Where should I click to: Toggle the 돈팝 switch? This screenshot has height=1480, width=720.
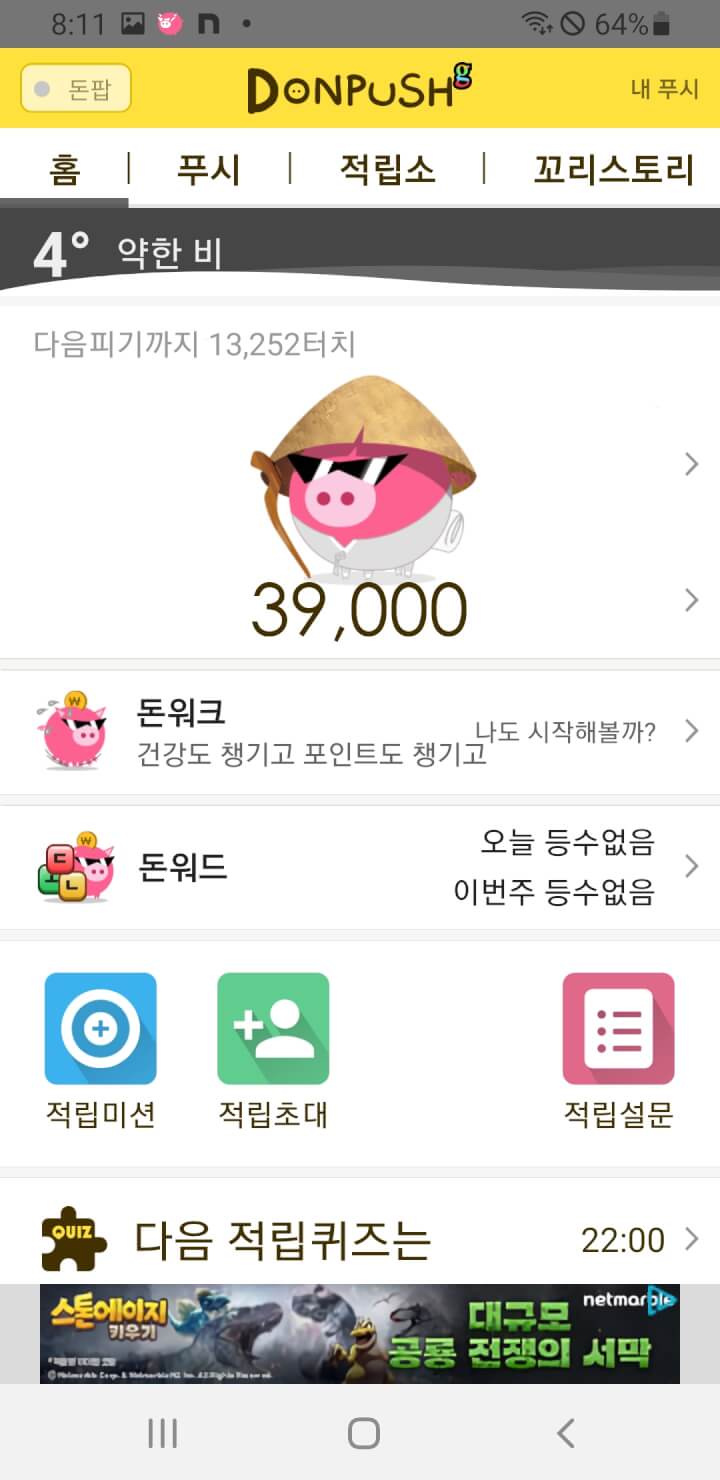click(76, 90)
